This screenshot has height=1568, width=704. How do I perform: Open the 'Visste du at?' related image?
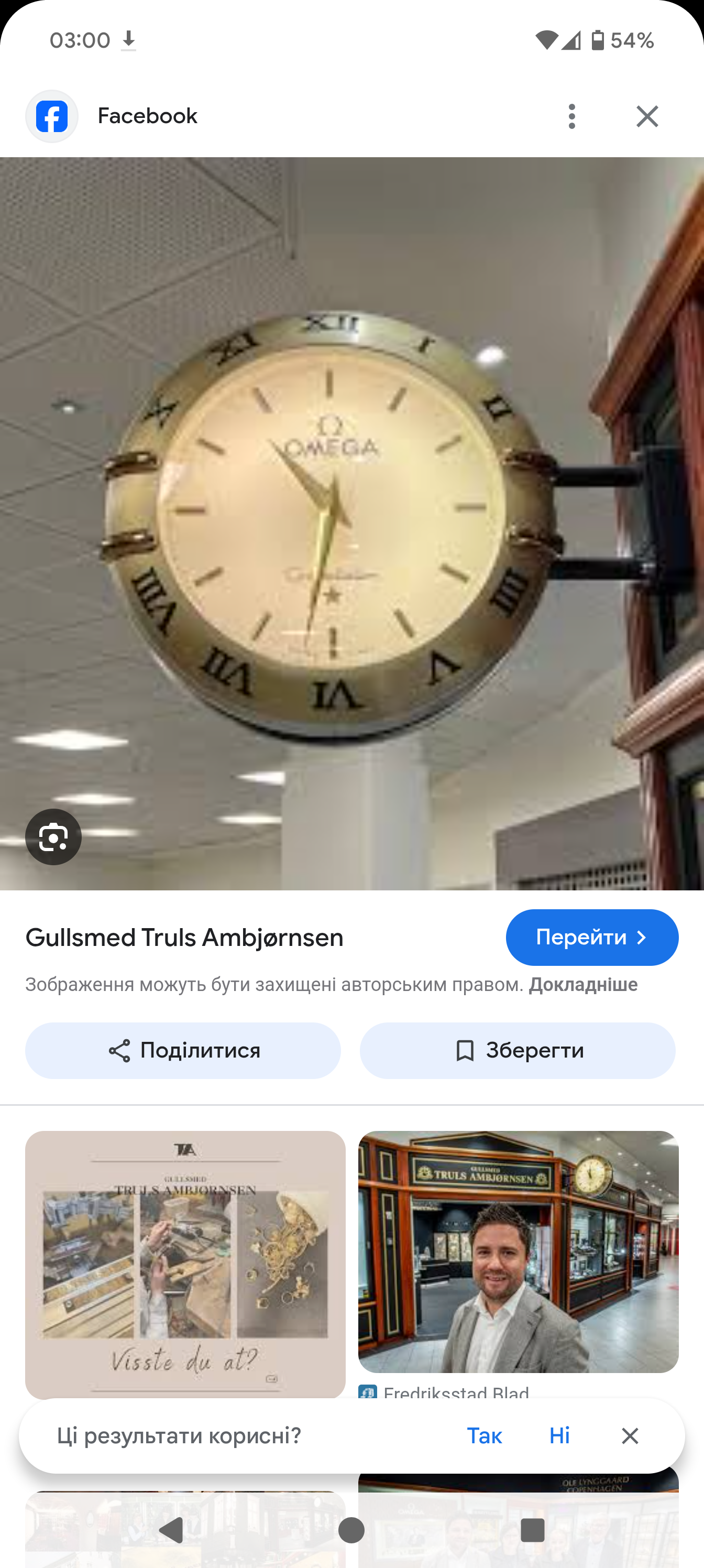(185, 1265)
